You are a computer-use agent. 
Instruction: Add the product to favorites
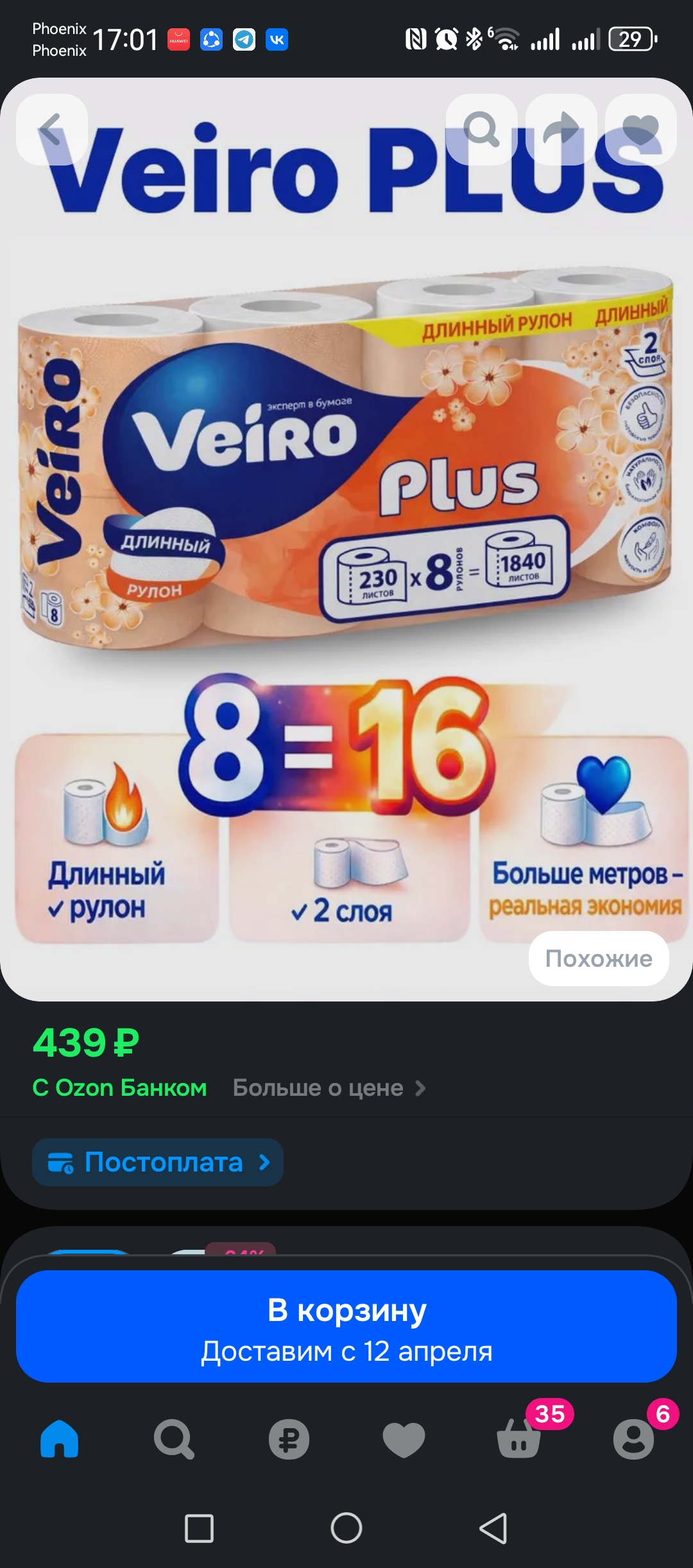point(640,130)
